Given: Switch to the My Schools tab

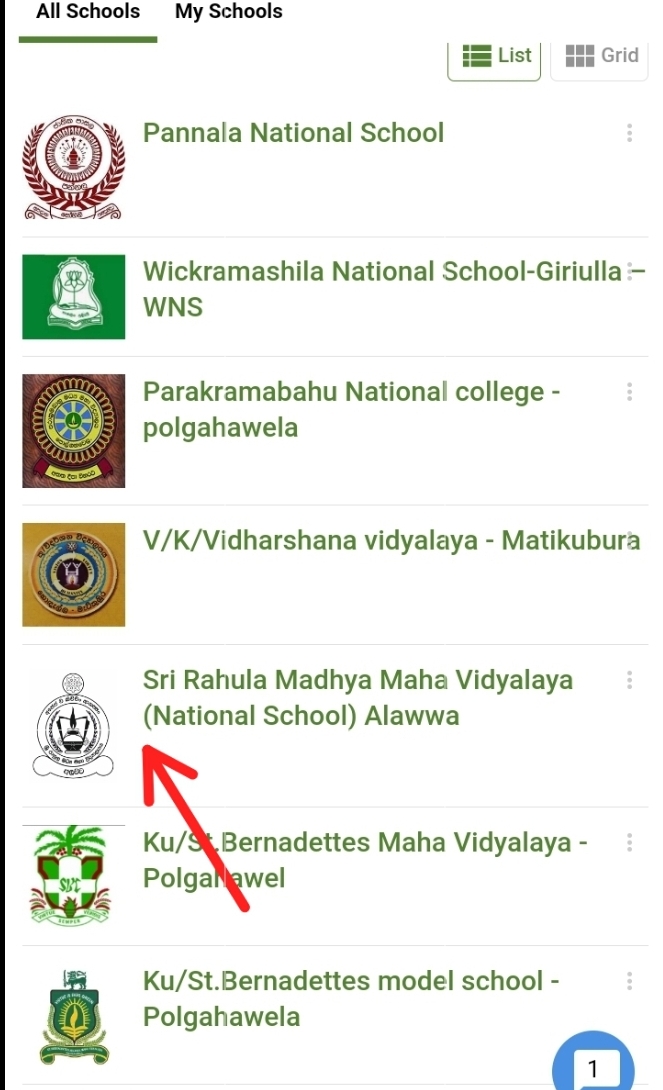Looking at the screenshot, I should pos(228,13).
